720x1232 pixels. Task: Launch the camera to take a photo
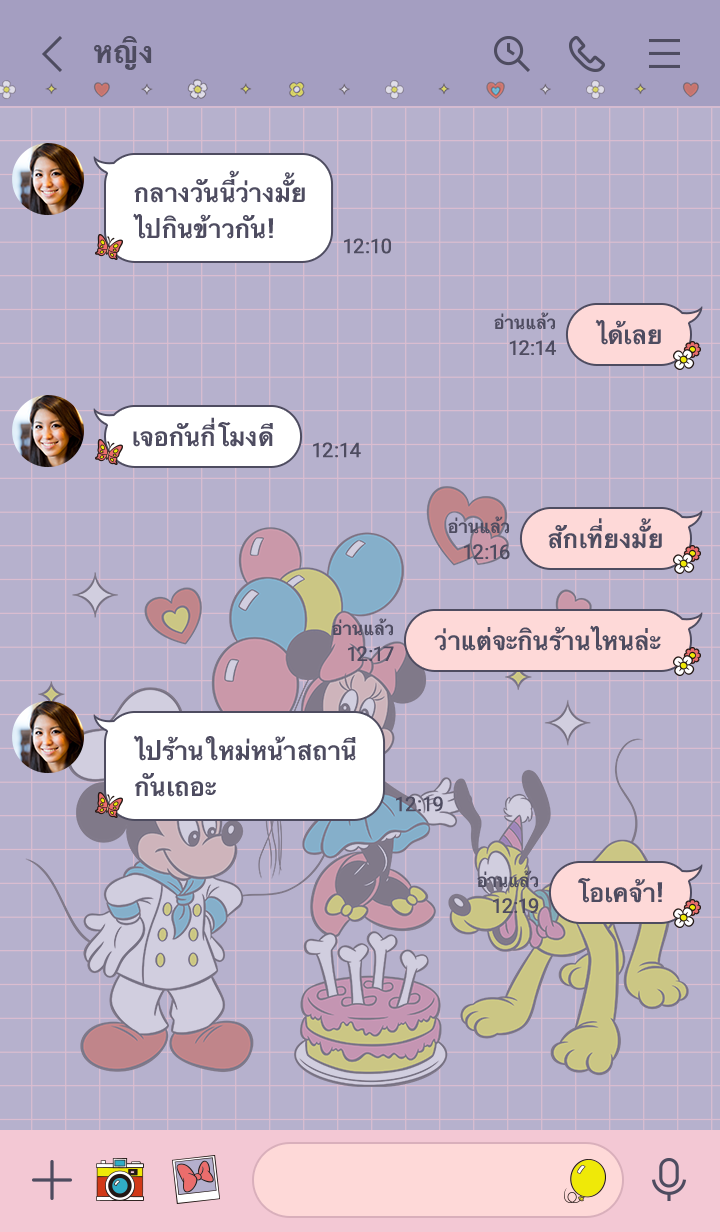(x=120, y=1181)
